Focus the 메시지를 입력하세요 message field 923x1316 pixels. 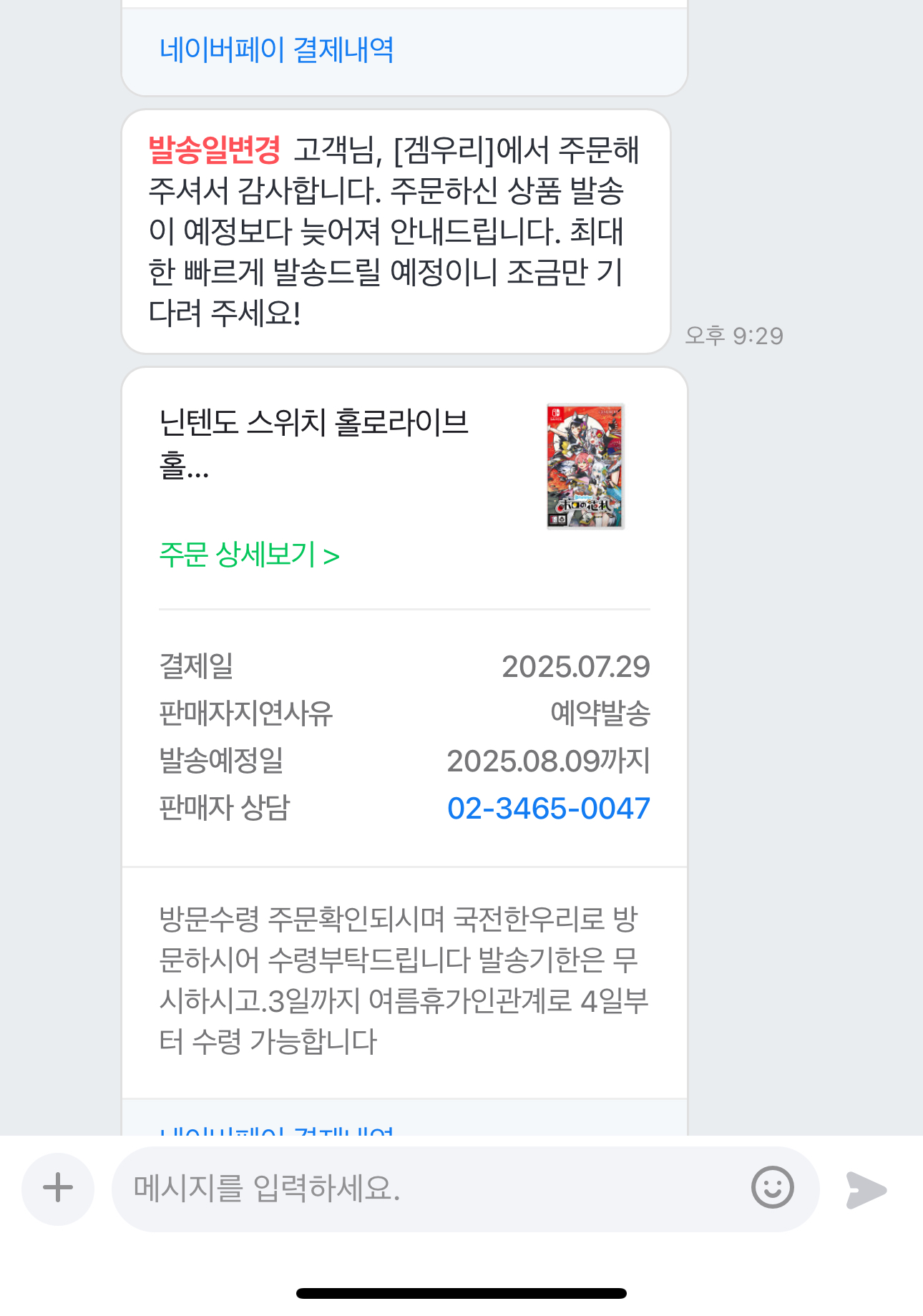point(429,1189)
